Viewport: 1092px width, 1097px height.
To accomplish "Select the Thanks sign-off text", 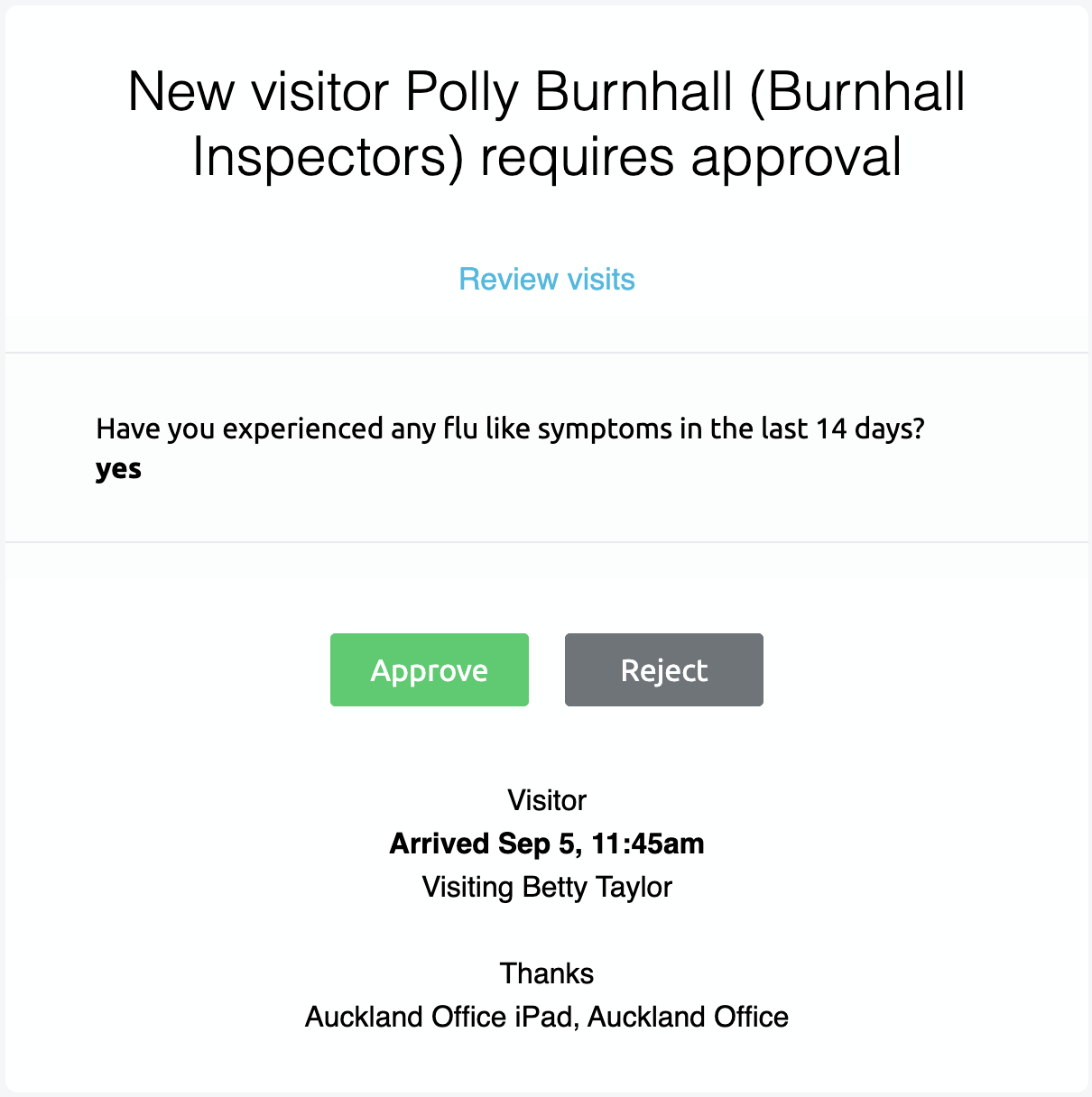I will tap(546, 973).
